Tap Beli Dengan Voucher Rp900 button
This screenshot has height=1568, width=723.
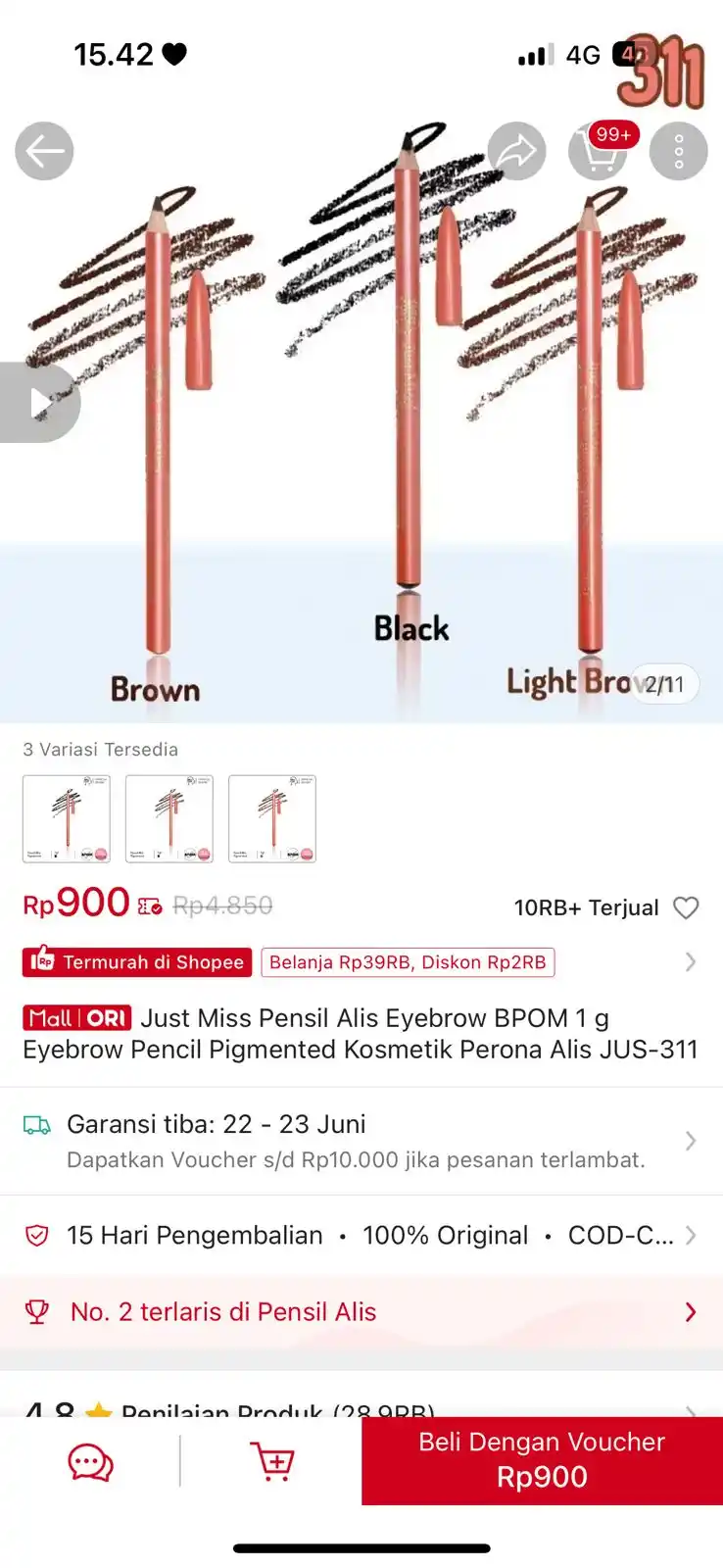(x=542, y=1460)
